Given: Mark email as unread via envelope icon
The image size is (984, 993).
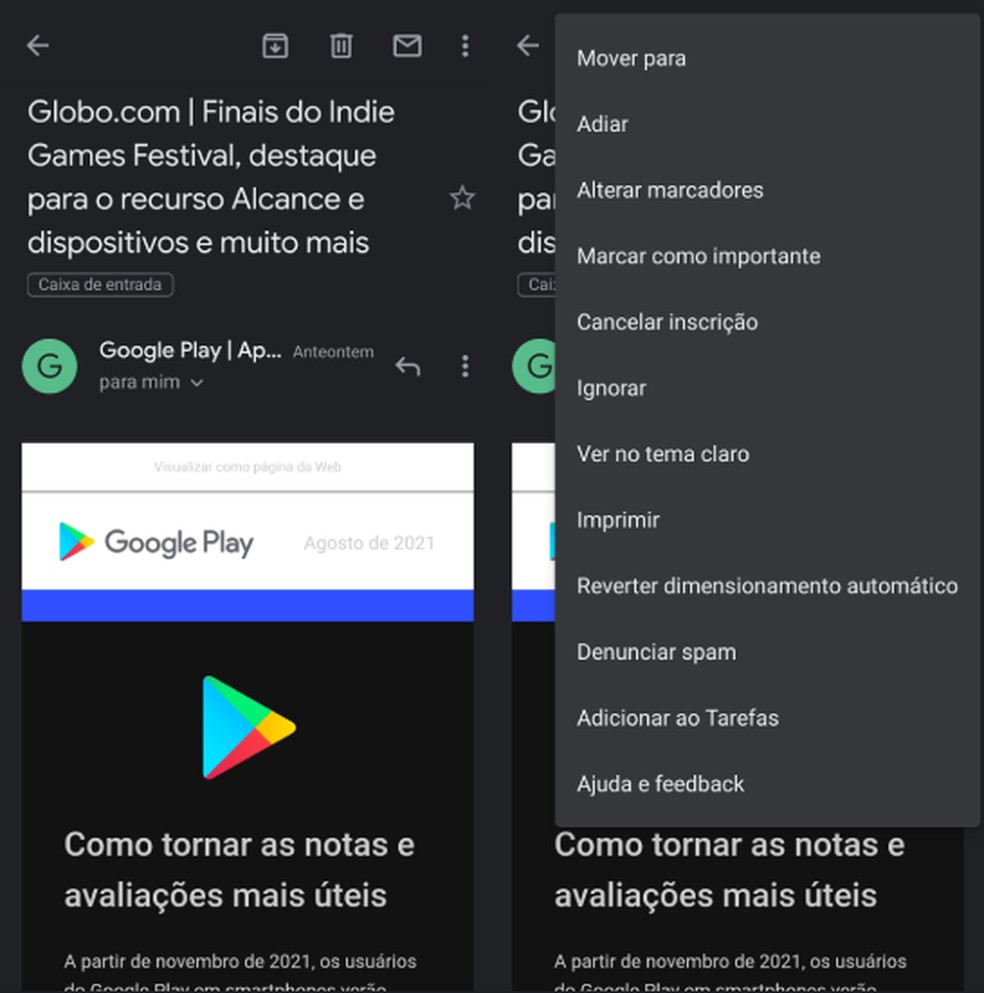Looking at the screenshot, I should click(407, 46).
